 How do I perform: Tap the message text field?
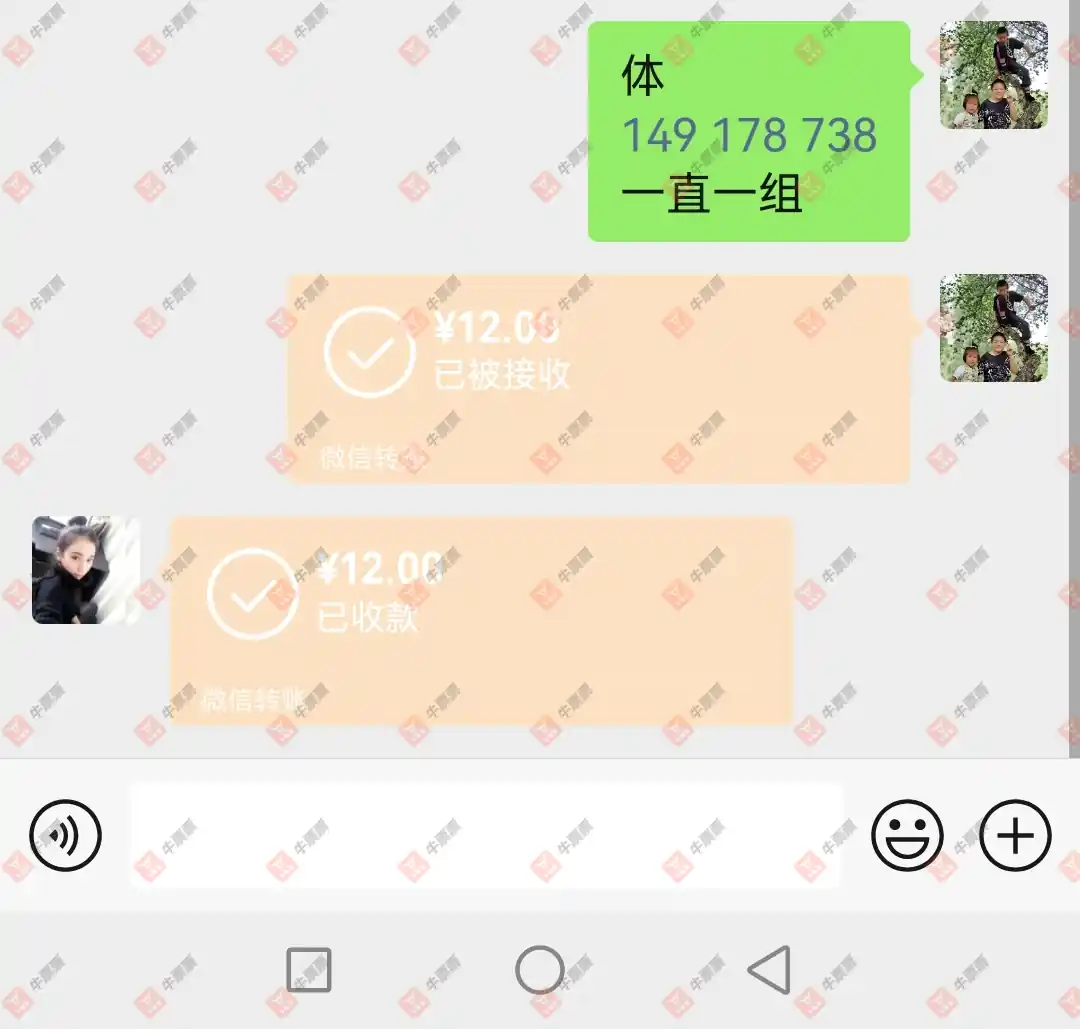pos(486,835)
